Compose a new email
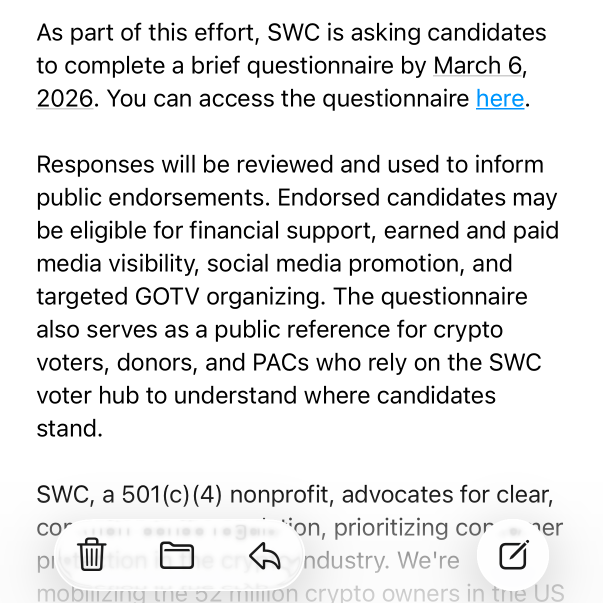 513,554
